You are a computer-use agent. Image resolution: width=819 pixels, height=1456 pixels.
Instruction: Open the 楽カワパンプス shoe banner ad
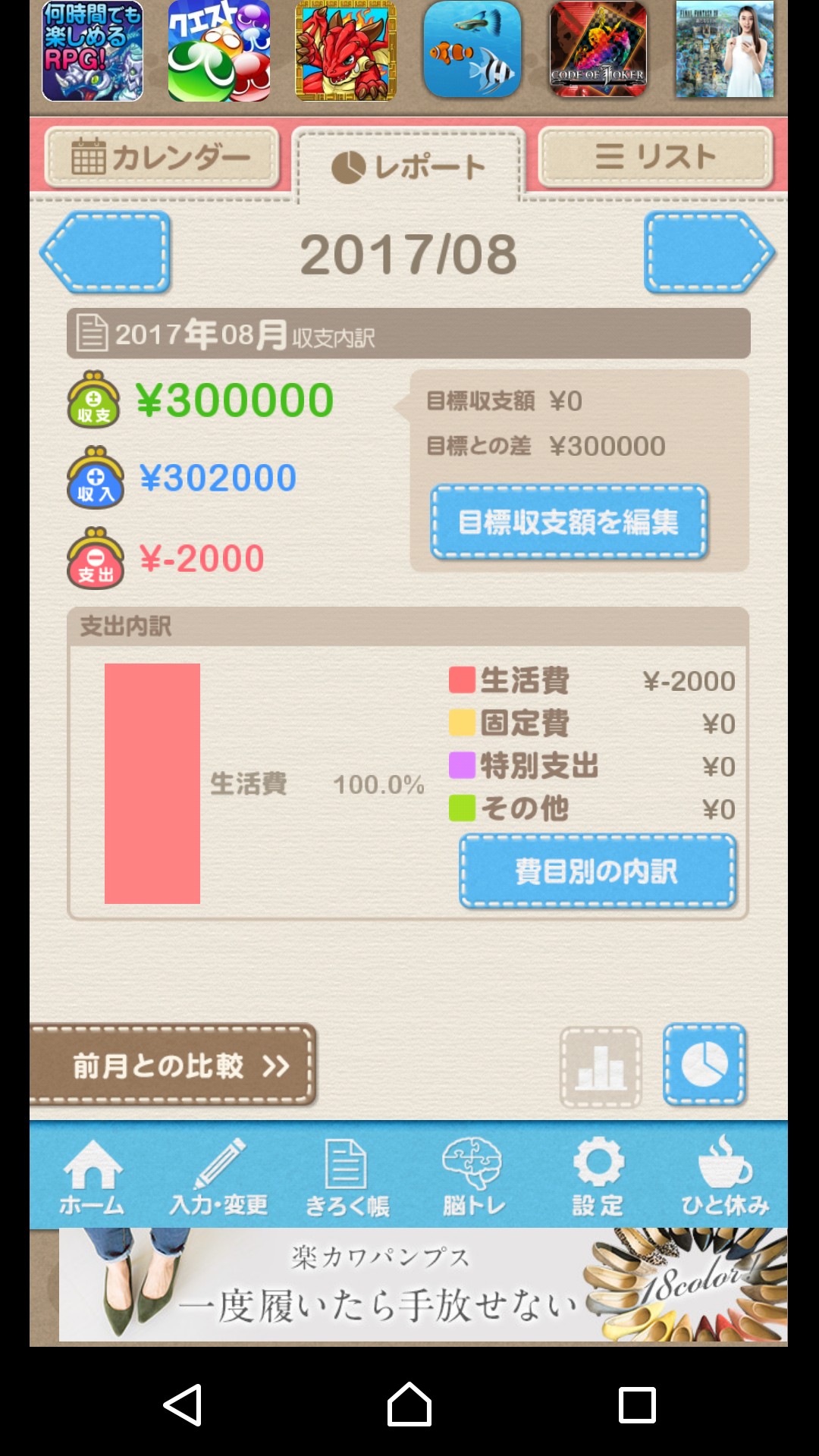click(423, 1285)
